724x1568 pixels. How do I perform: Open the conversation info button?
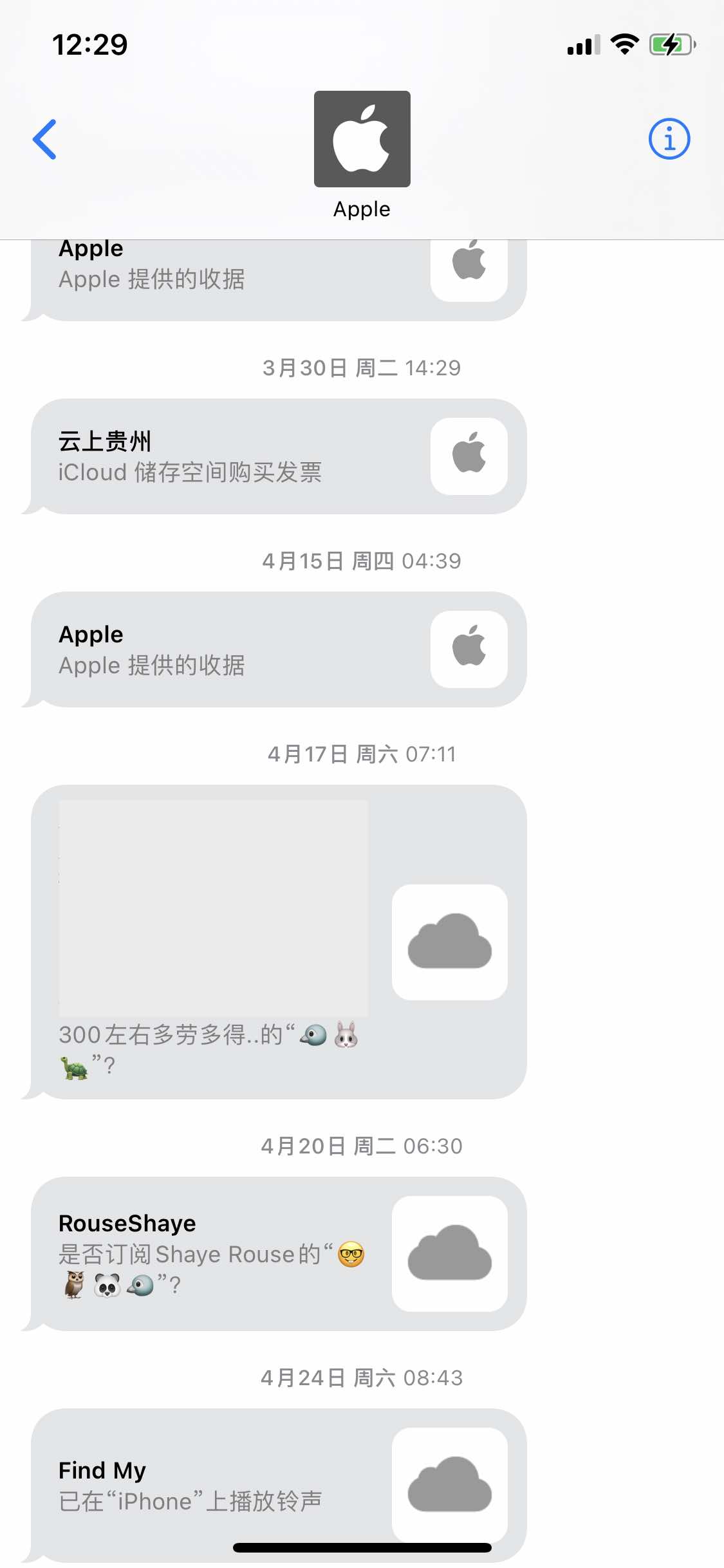pyautogui.click(x=669, y=139)
